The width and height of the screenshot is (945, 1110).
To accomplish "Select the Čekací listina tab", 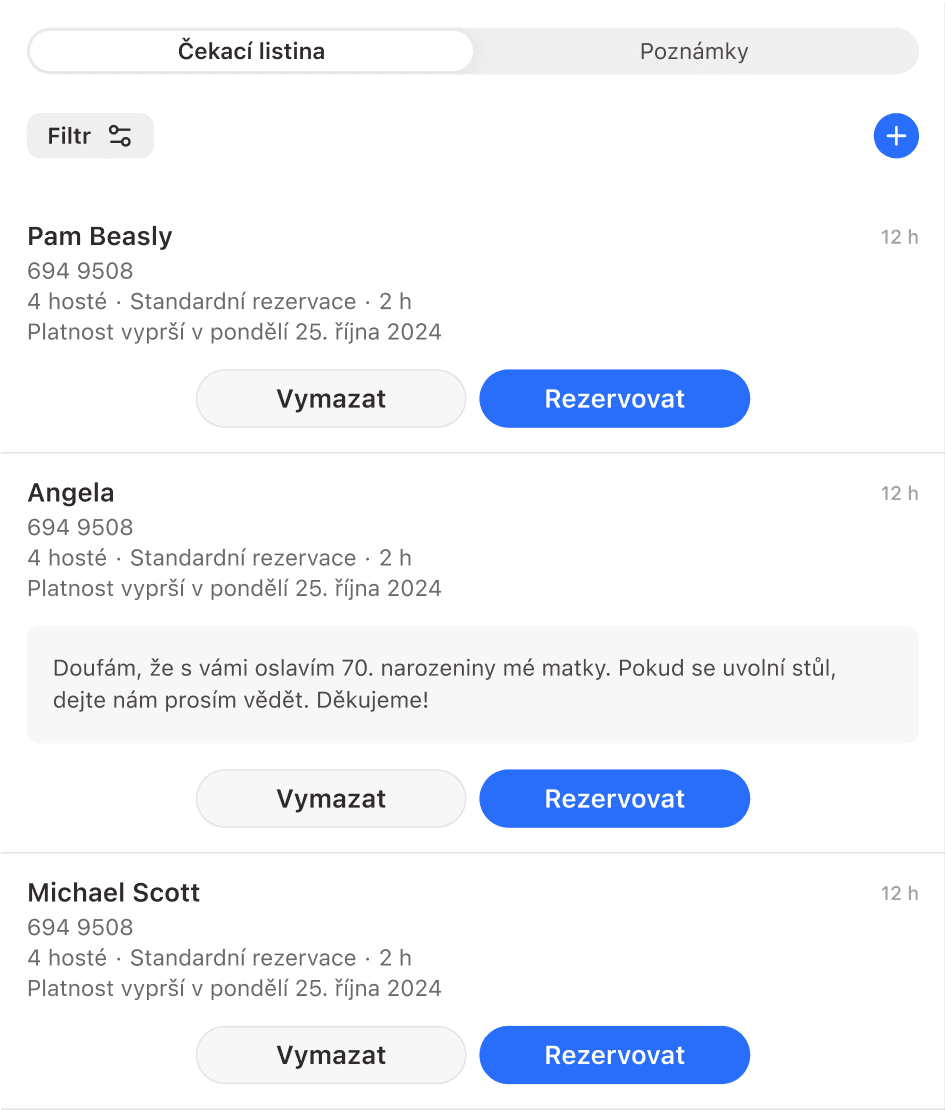I will pyautogui.click(x=251, y=52).
